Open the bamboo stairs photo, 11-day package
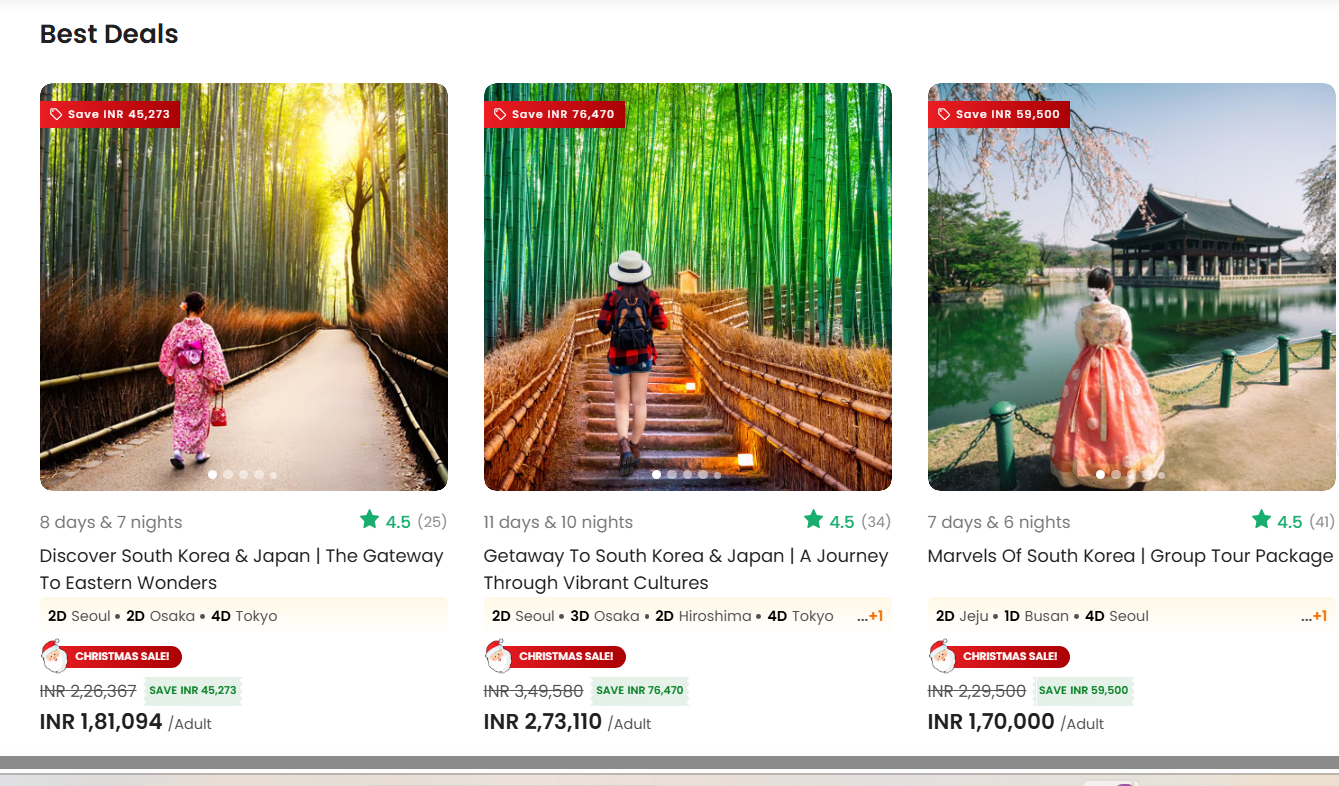 pyautogui.click(x=687, y=285)
